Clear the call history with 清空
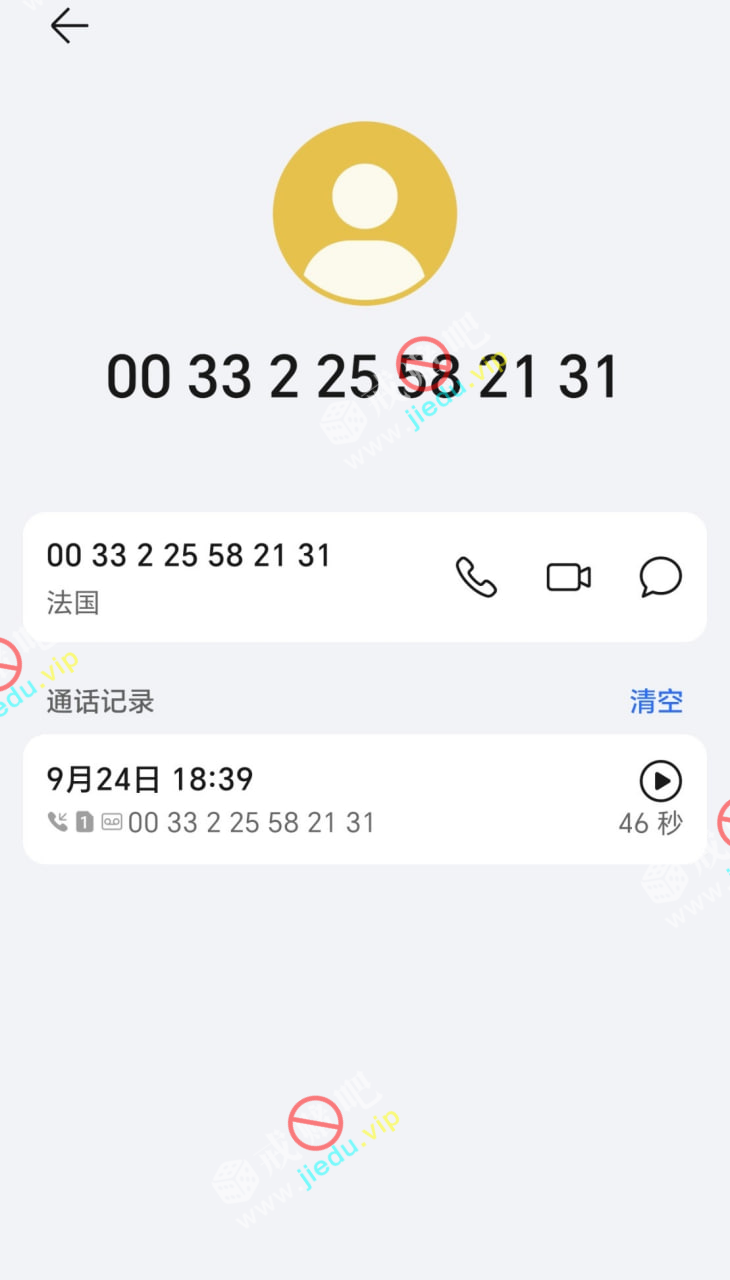Image resolution: width=730 pixels, height=1280 pixels. coord(656,701)
